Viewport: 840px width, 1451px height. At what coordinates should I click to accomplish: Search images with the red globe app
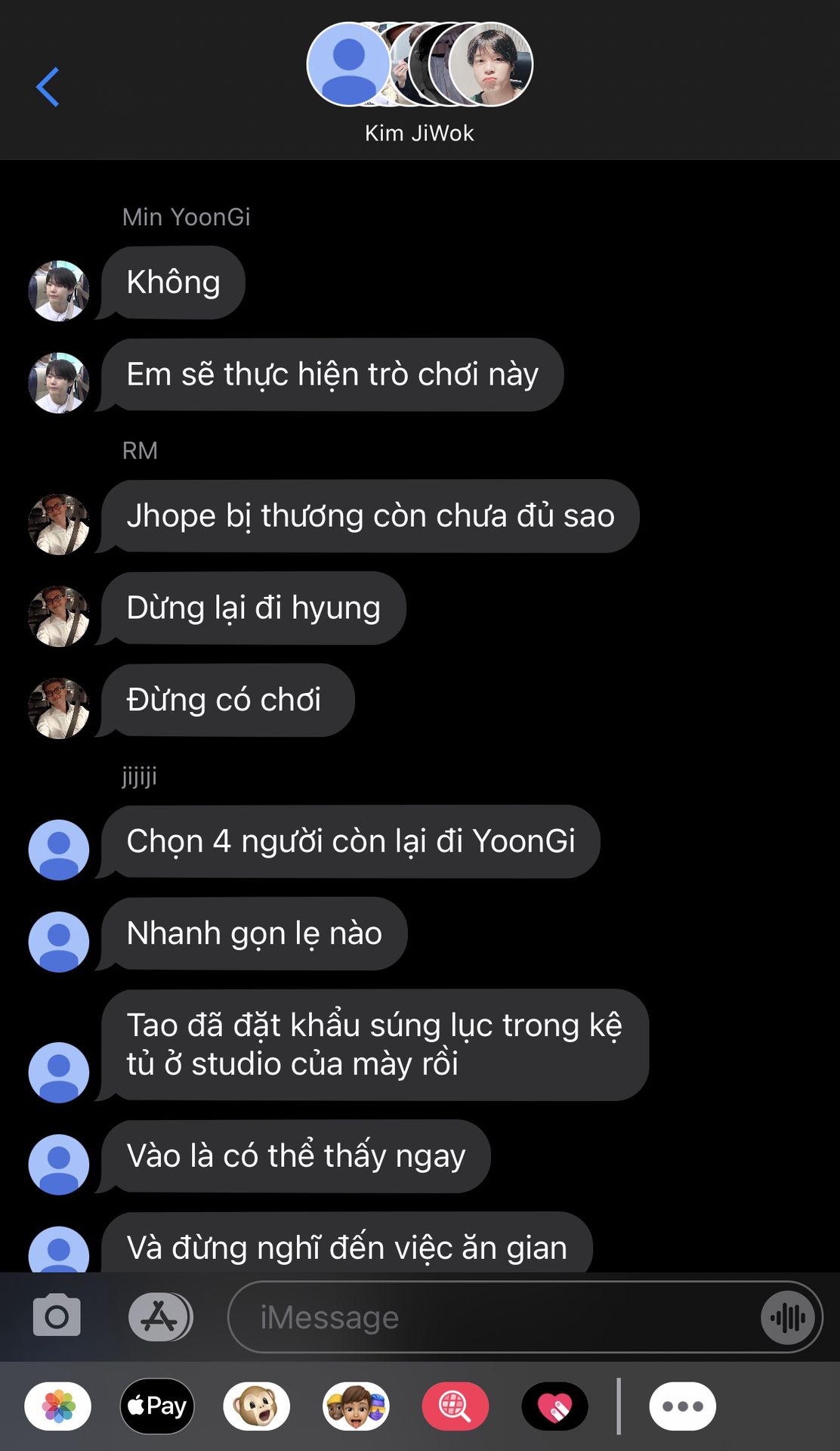(455, 1406)
